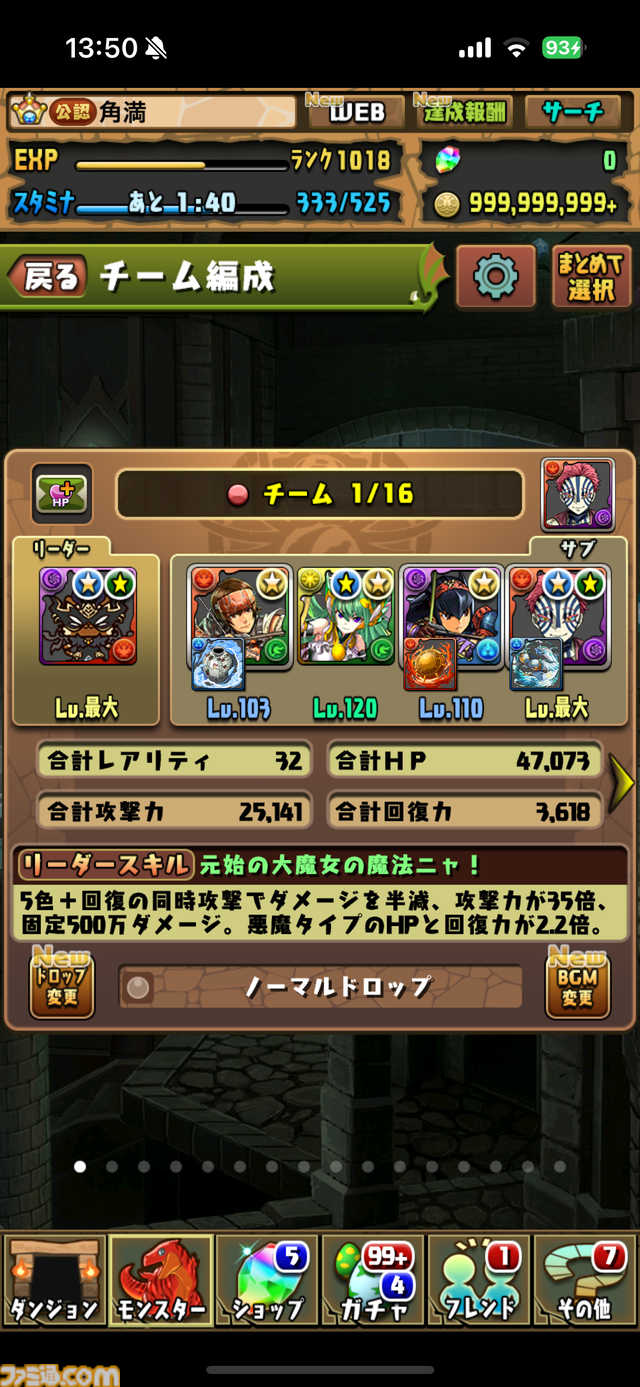
Task: Tap BGM変更 to change music
Action: point(577,985)
